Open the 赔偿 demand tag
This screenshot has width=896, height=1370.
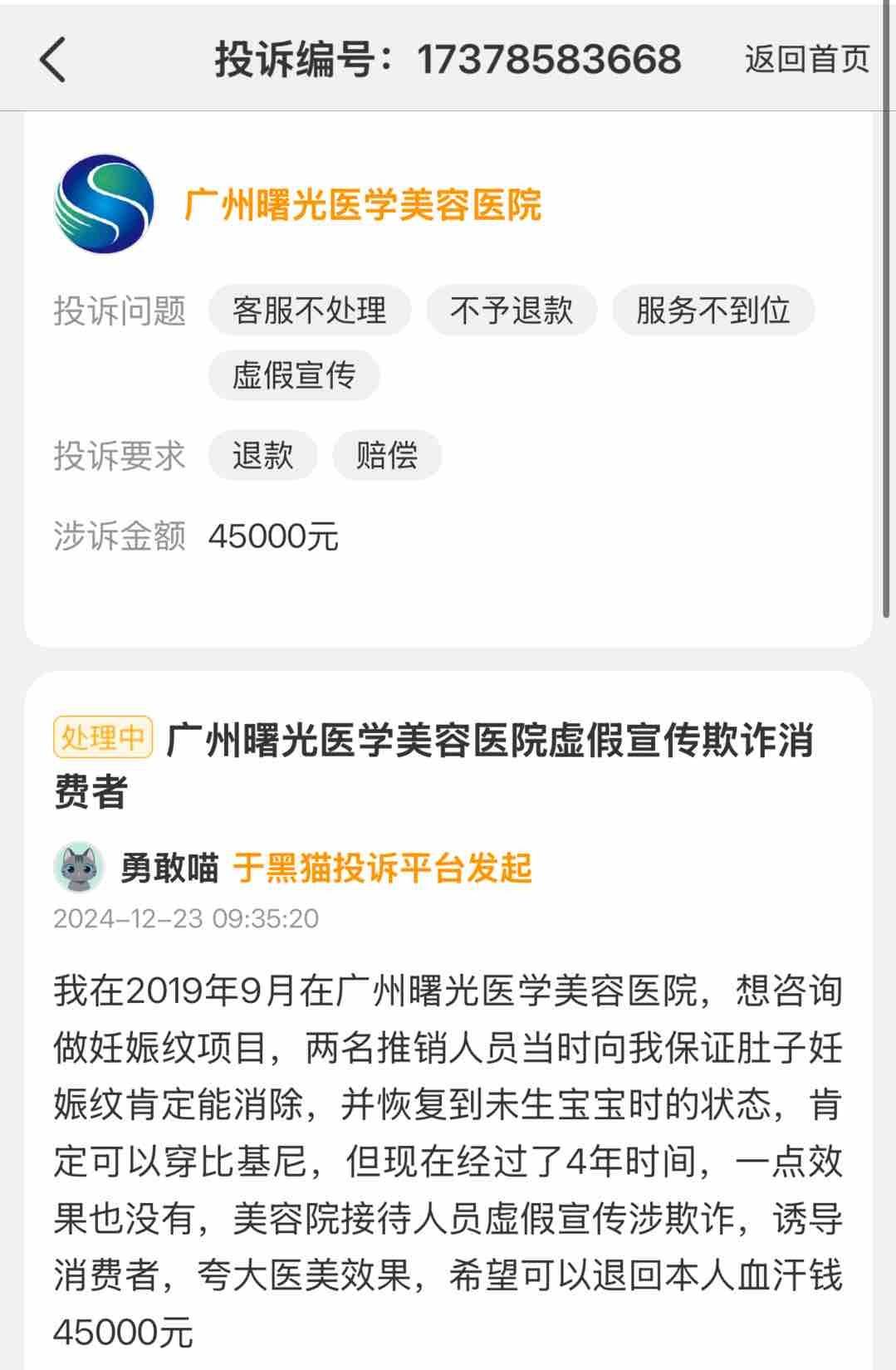pyautogui.click(x=388, y=455)
